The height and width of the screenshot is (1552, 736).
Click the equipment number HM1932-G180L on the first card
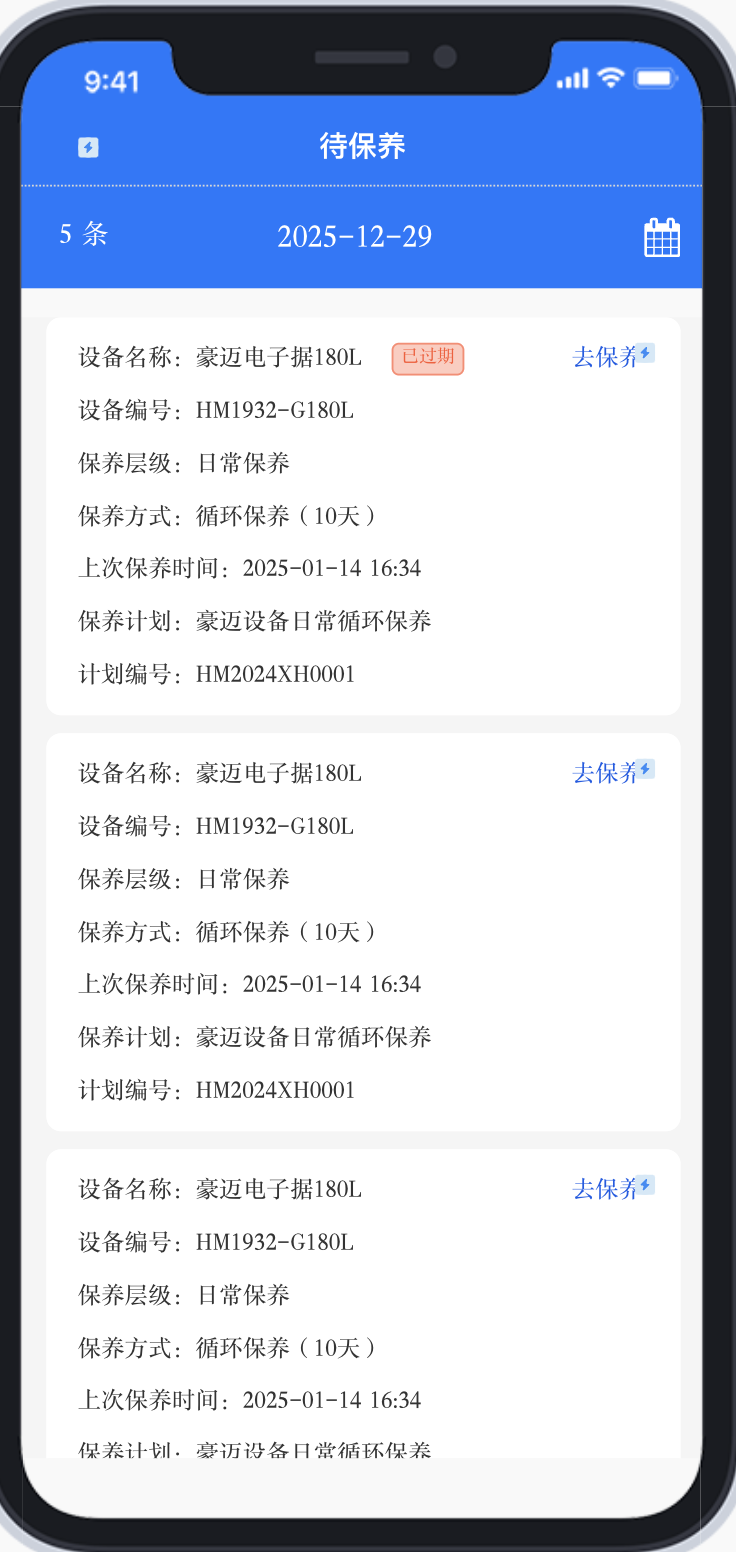coord(222,410)
